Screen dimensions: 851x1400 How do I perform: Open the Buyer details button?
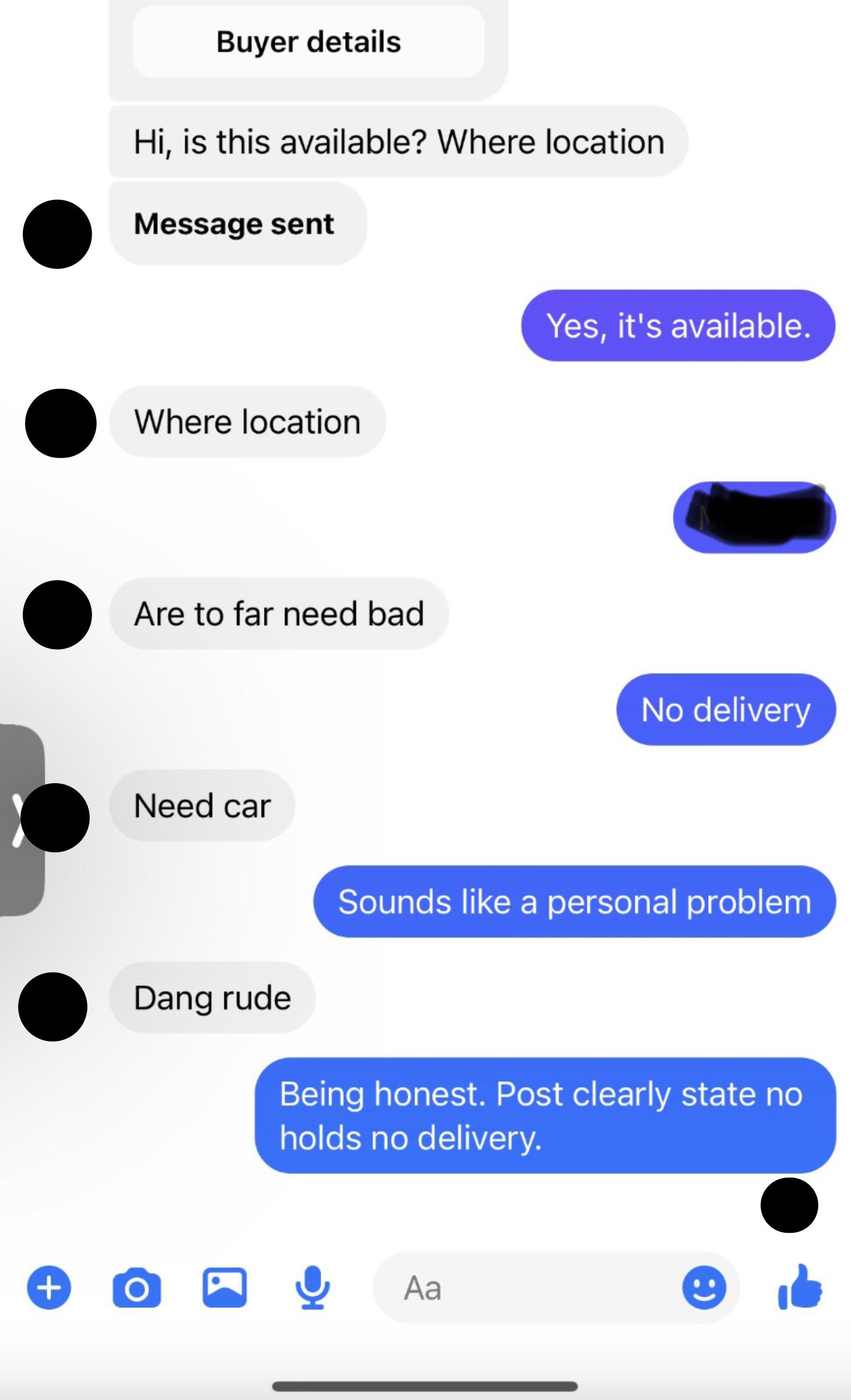[x=309, y=42]
